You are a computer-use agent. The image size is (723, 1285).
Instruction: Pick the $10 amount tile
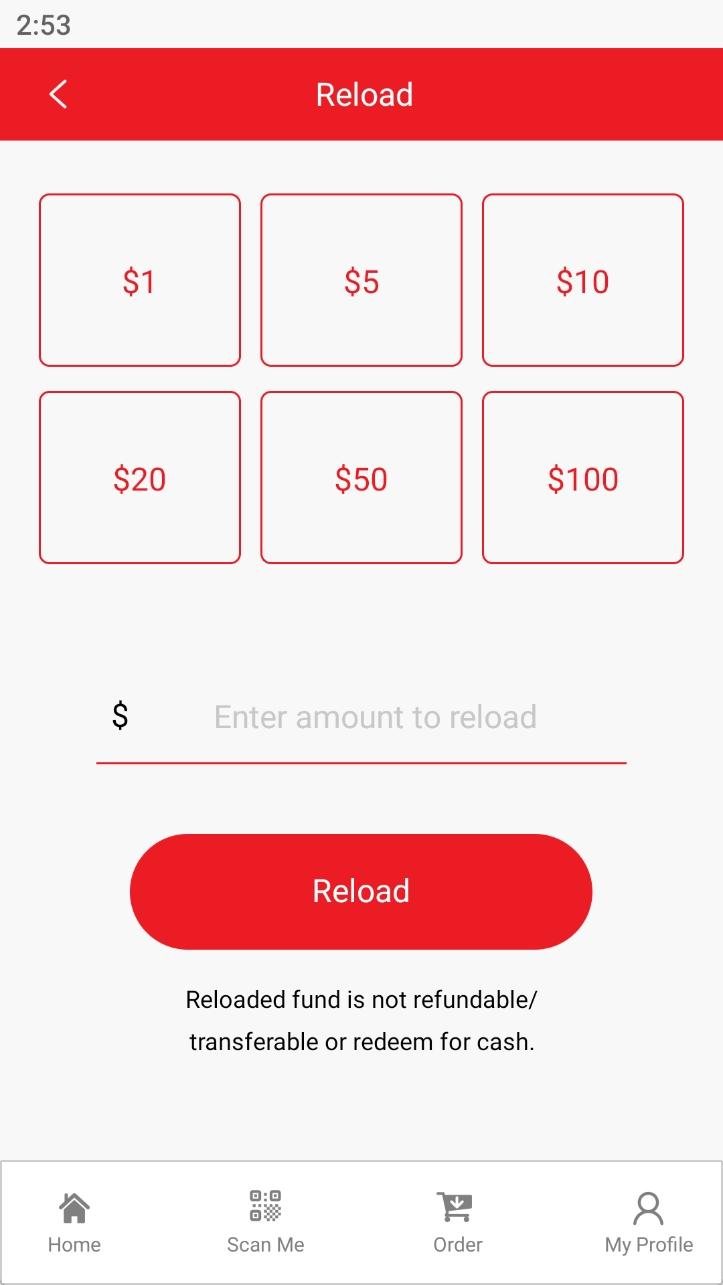coord(583,280)
